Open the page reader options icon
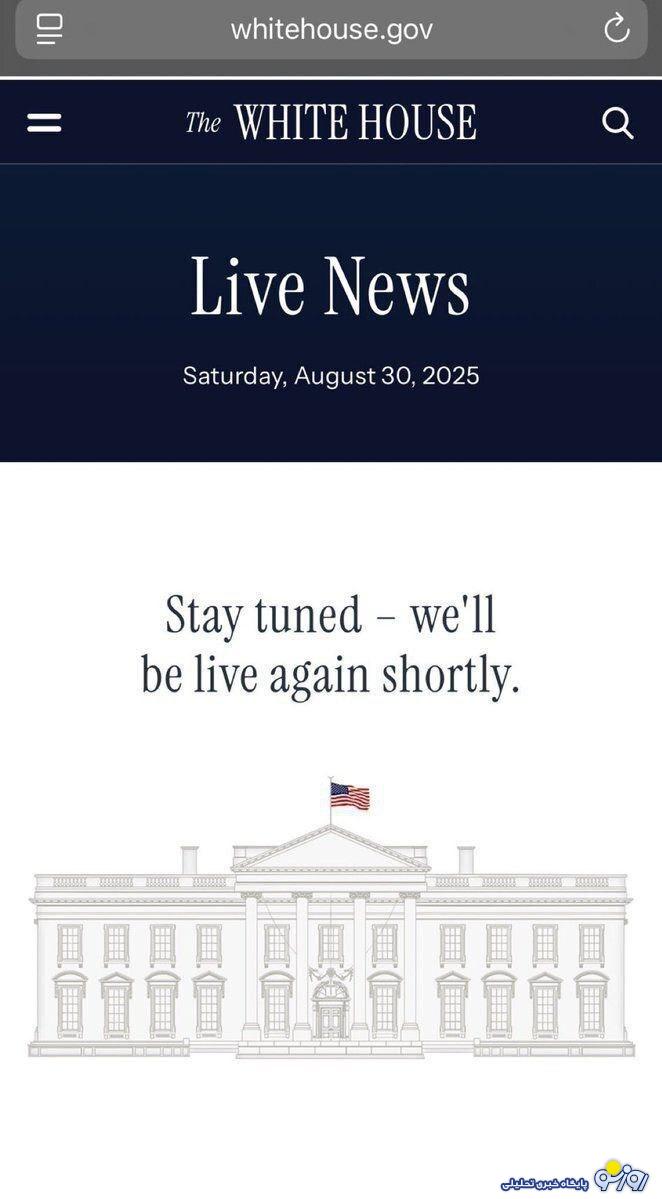Viewport: 662px width, 1199px height. click(x=49, y=29)
